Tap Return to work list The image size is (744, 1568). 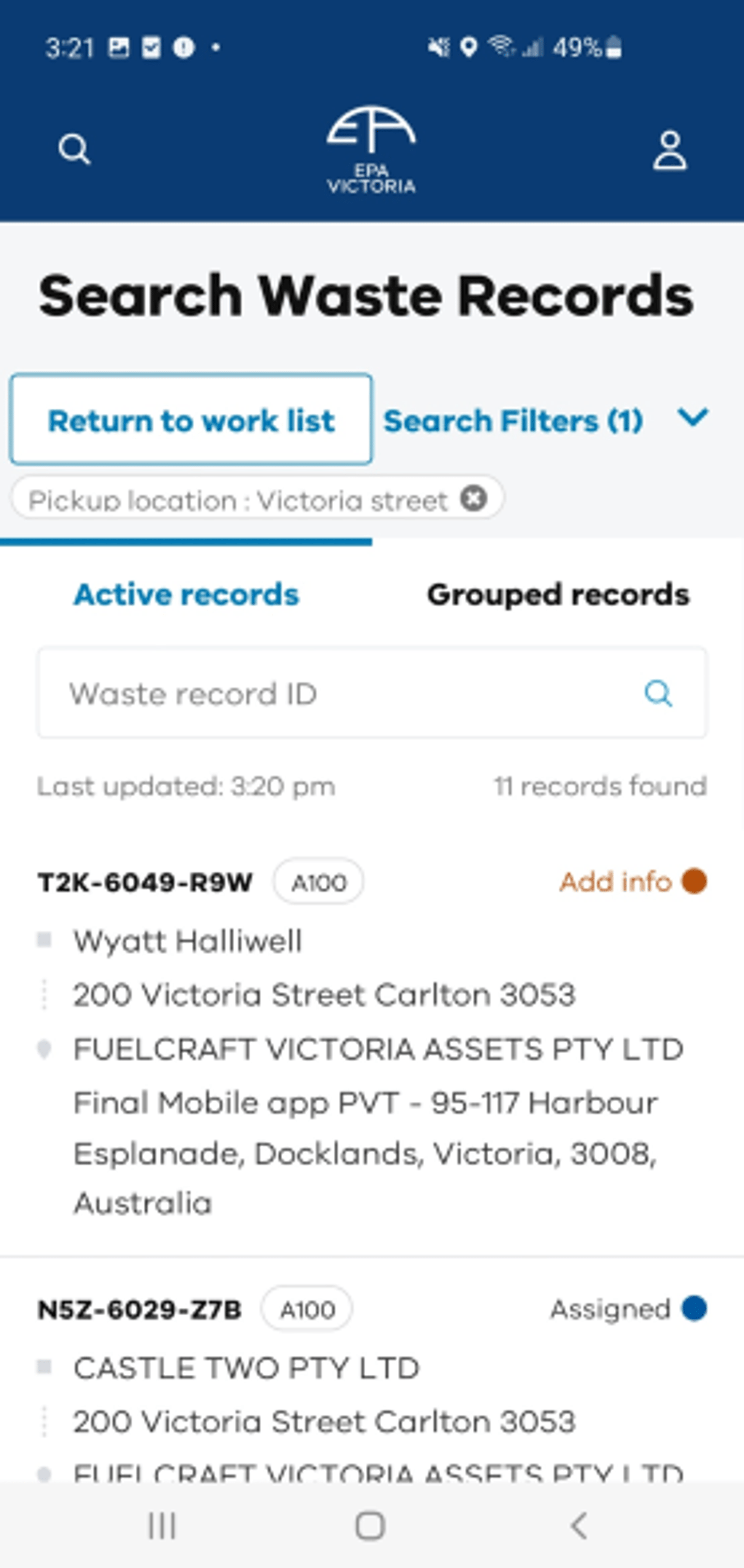click(x=191, y=420)
